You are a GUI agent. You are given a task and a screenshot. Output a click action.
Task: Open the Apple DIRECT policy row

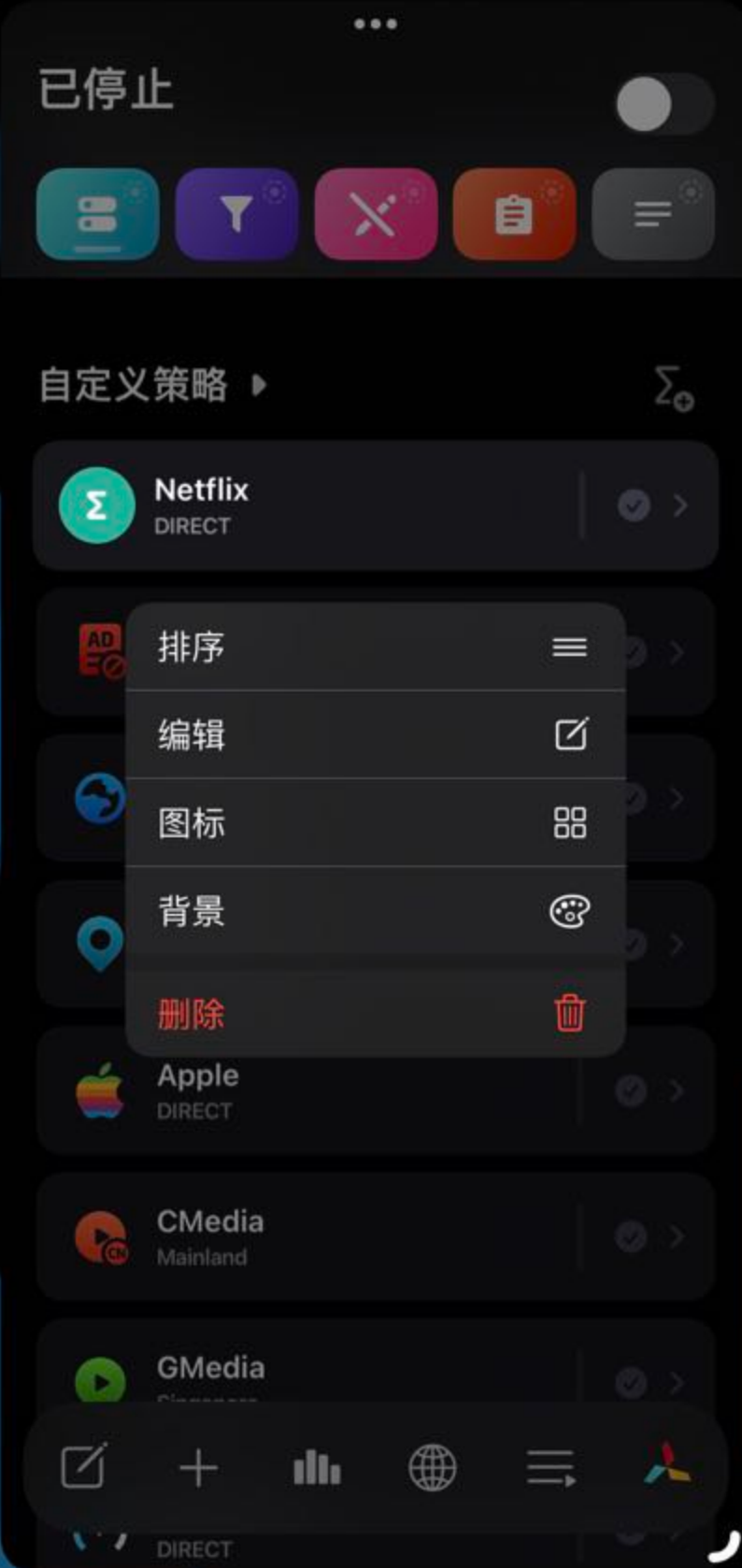[318, 1090]
